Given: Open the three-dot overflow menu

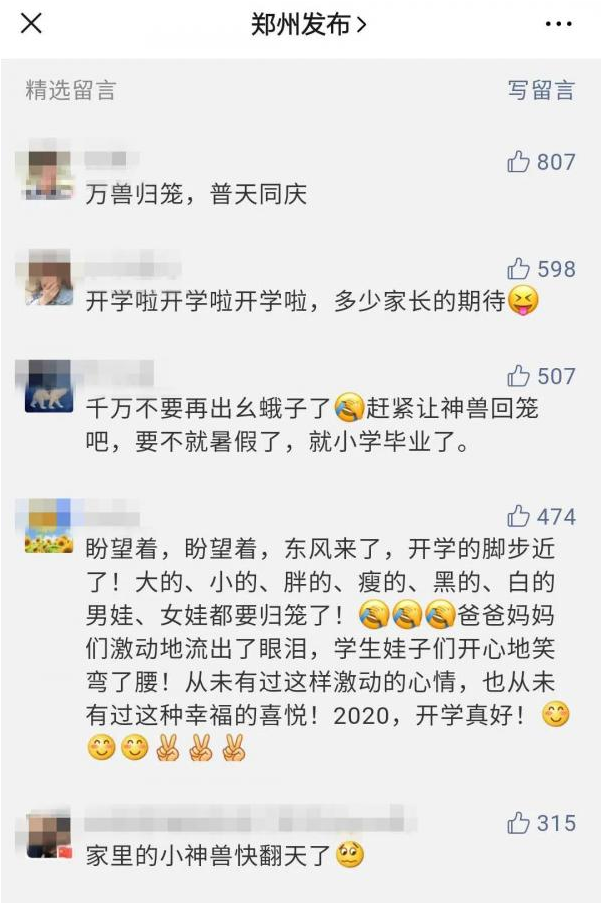Looking at the screenshot, I should 558,25.
